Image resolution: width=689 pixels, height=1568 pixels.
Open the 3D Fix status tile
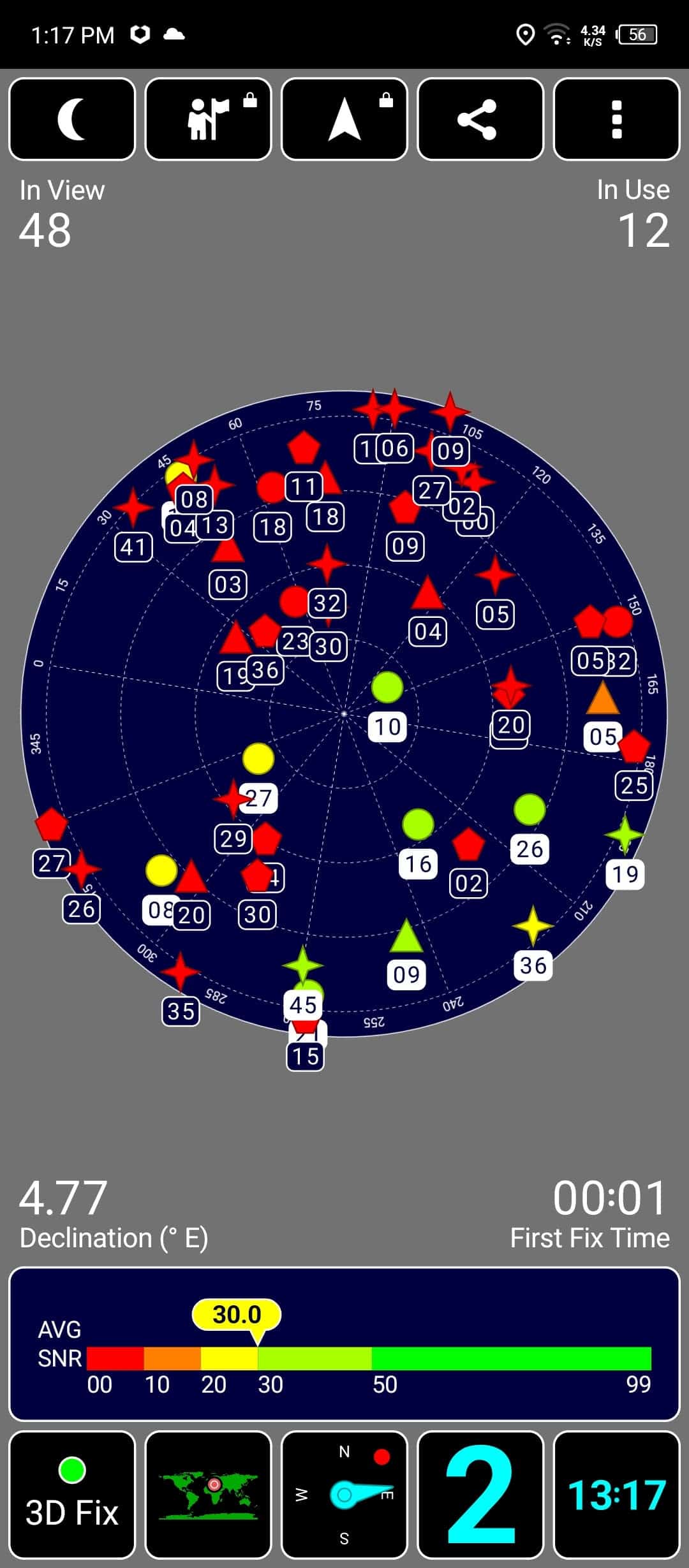[72, 1495]
